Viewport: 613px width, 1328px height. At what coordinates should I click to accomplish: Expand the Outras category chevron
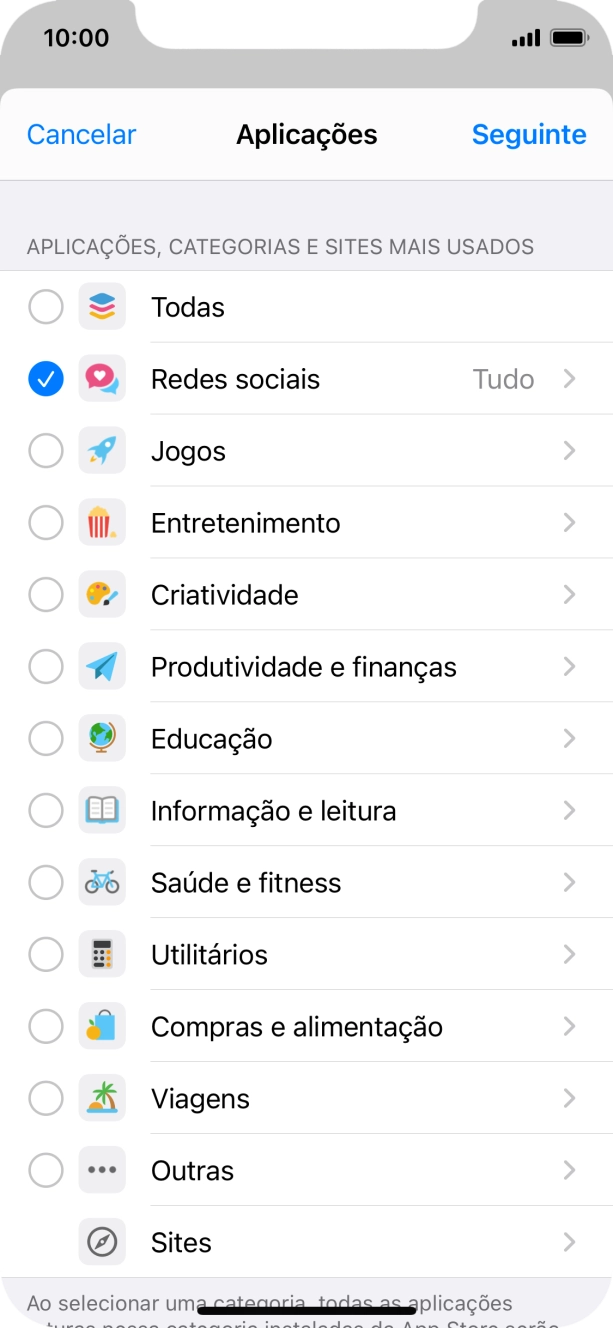(569, 1171)
